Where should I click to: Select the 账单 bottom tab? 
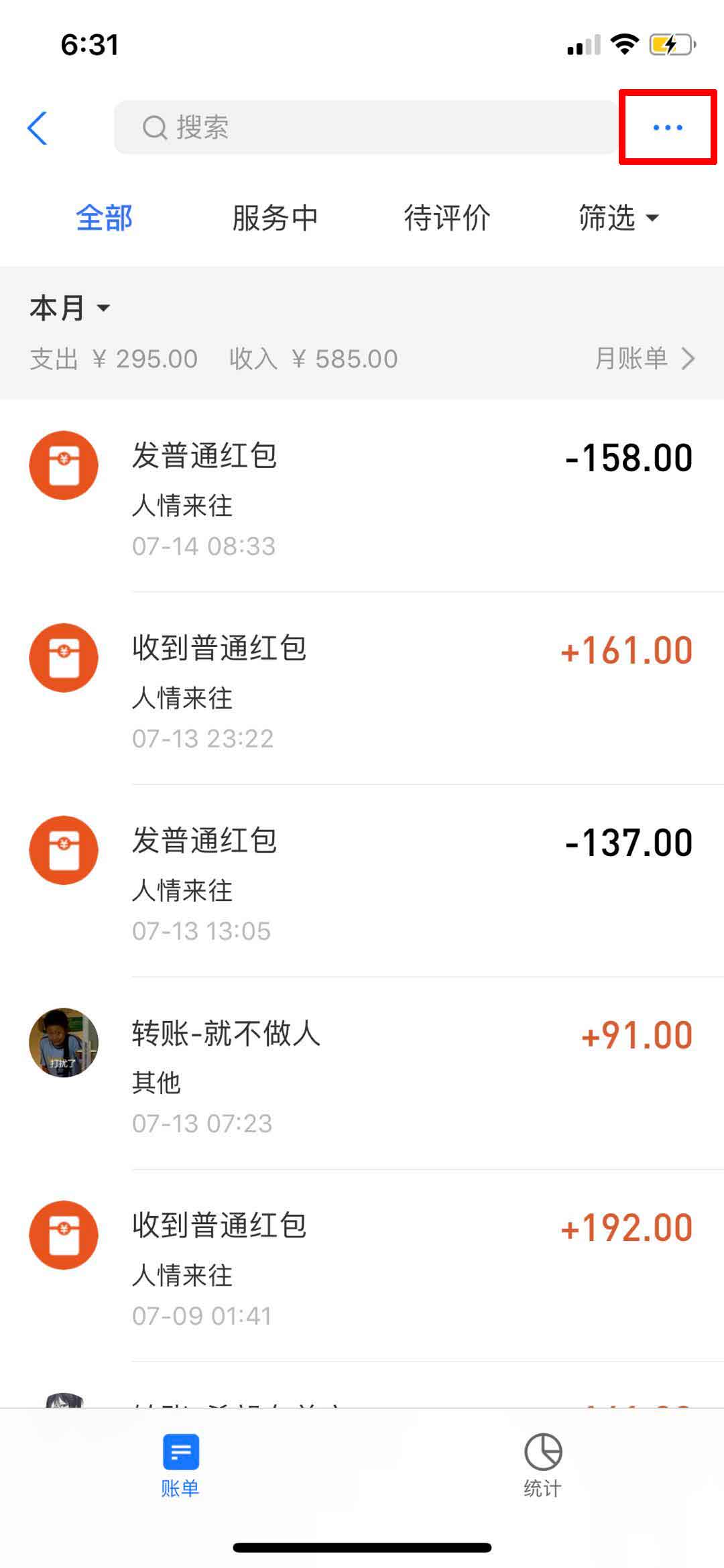(x=180, y=1466)
